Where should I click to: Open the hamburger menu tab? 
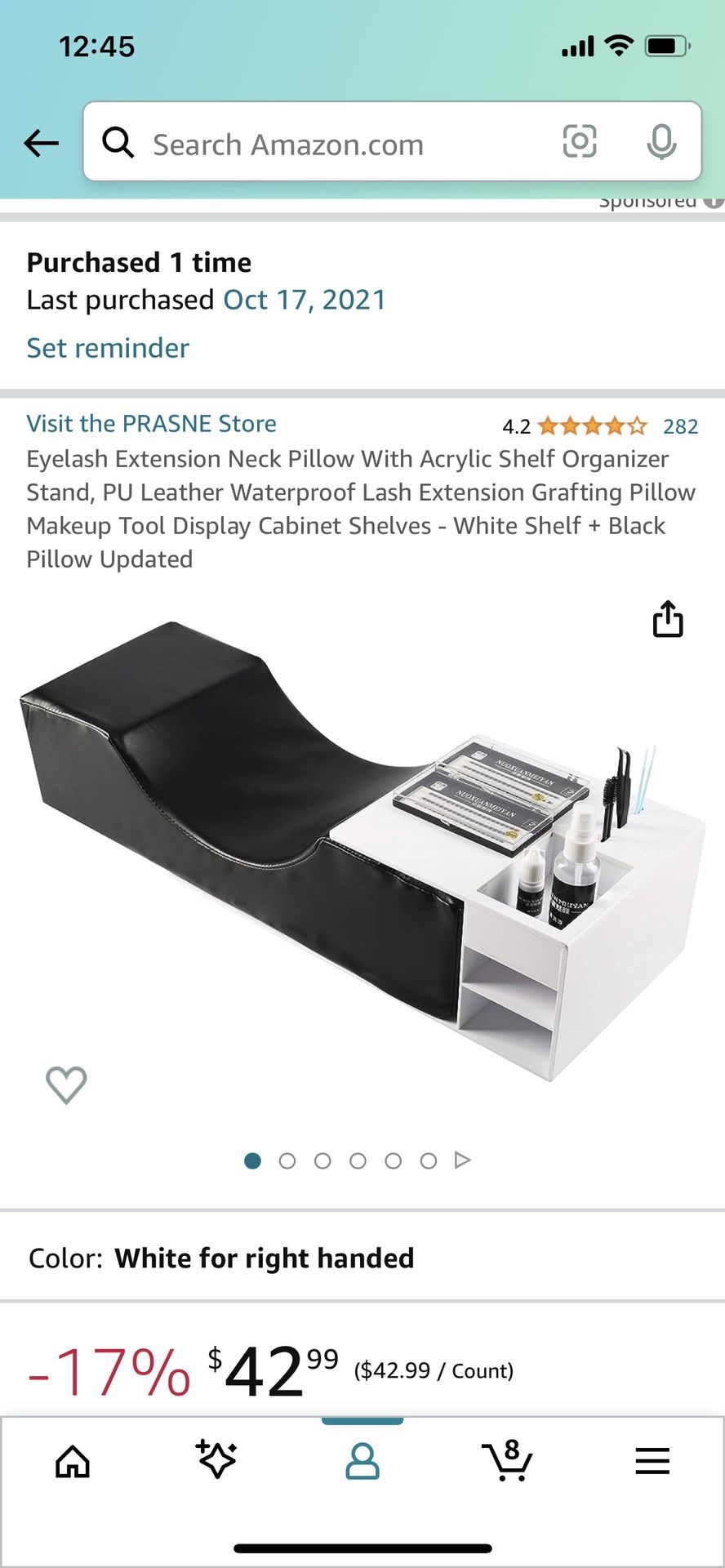point(652,1461)
